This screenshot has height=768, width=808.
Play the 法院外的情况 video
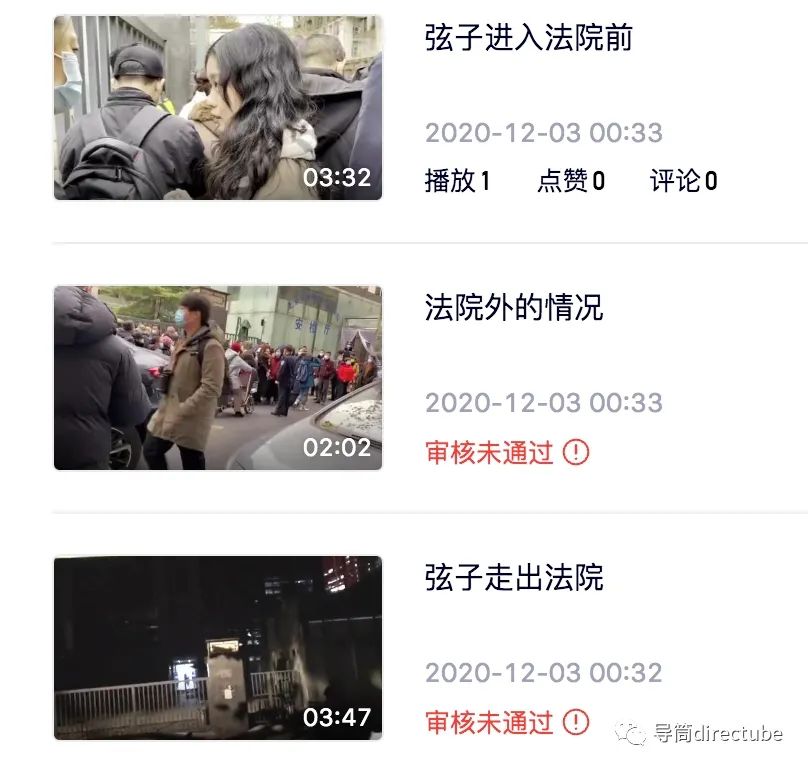coord(218,377)
